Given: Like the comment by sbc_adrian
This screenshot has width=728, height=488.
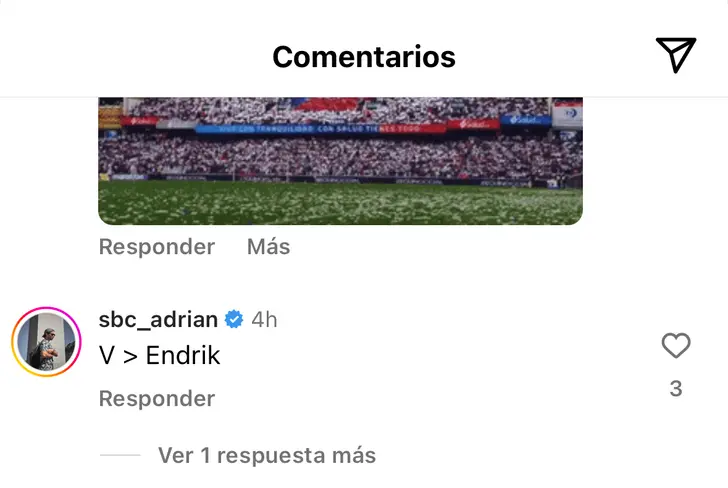Looking at the screenshot, I should click(x=676, y=347).
